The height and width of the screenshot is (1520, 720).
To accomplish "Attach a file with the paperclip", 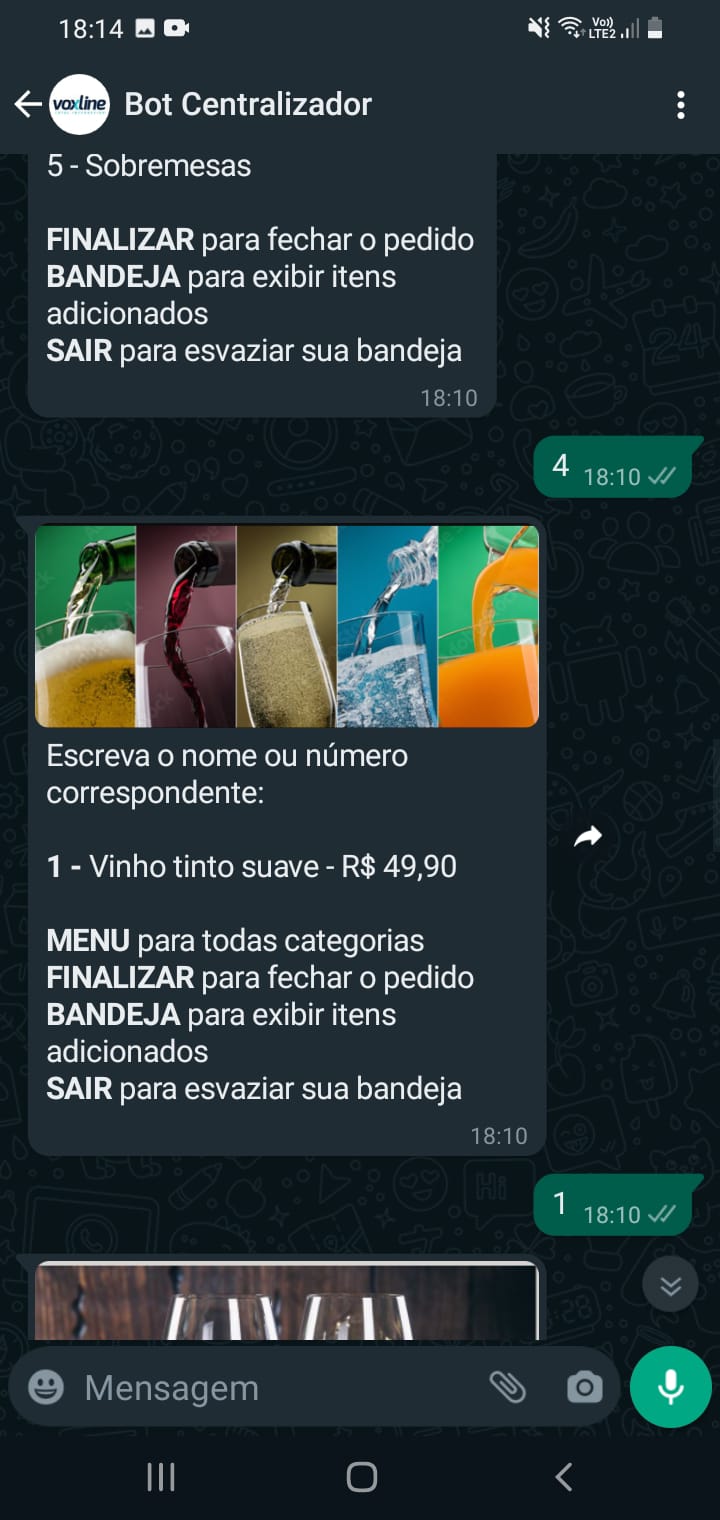I will [507, 1387].
